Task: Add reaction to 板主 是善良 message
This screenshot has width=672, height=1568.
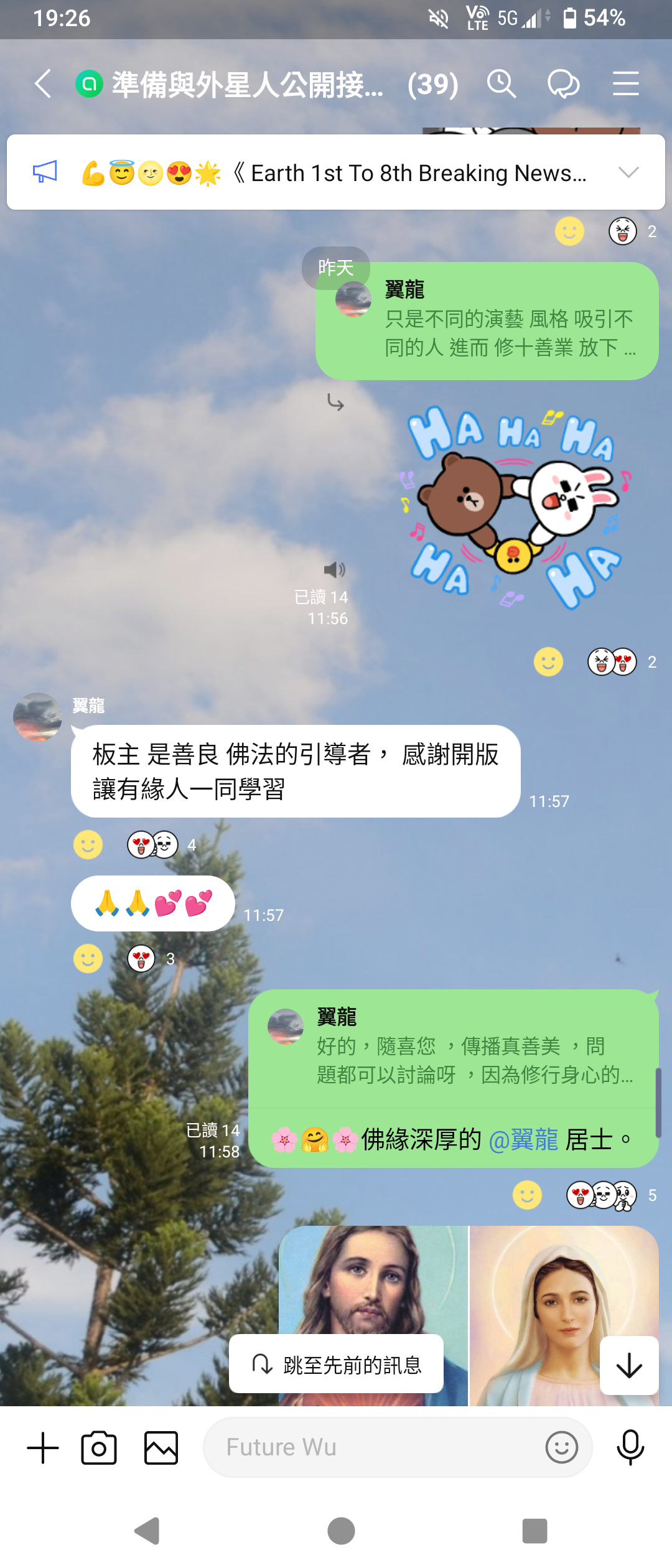Action: [x=88, y=844]
